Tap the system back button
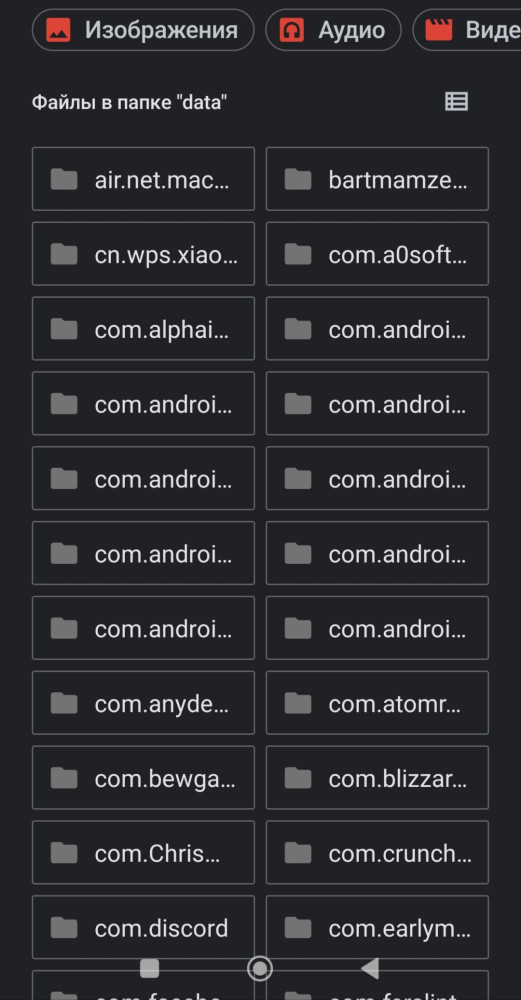521x1000 pixels. click(370, 968)
